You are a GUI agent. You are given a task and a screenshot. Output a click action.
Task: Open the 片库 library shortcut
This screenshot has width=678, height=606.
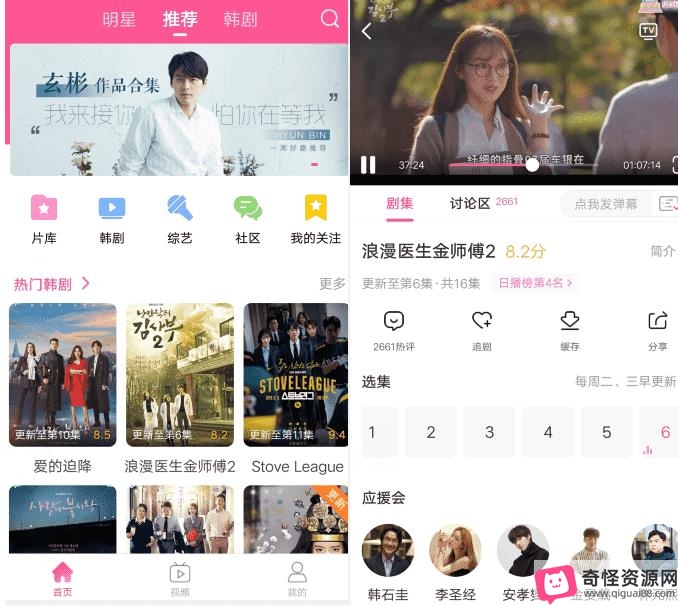point(44,218)
